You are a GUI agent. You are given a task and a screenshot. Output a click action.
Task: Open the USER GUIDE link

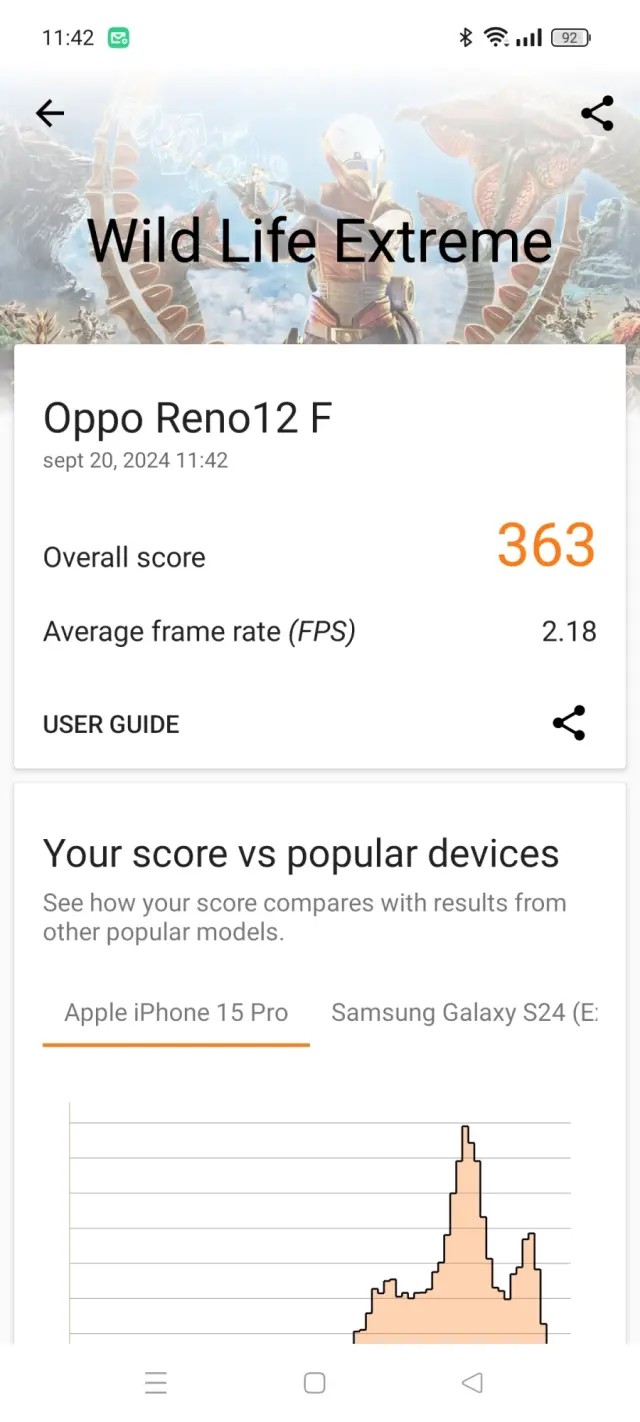(x=111, y=724)
